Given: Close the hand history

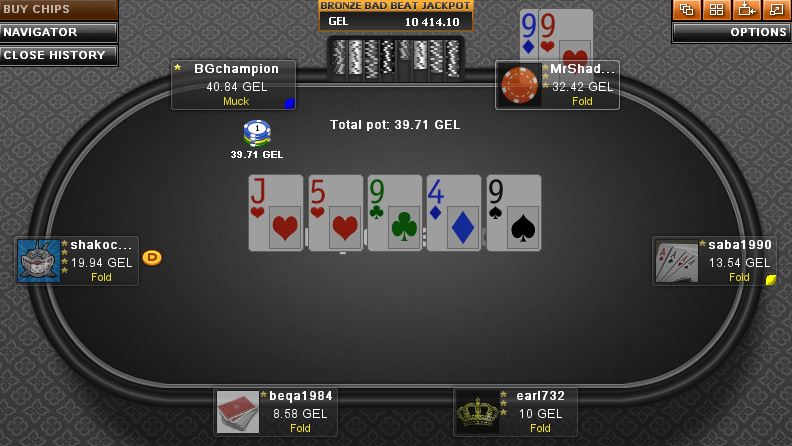Looking at the screenshot, I should (58, 55).
